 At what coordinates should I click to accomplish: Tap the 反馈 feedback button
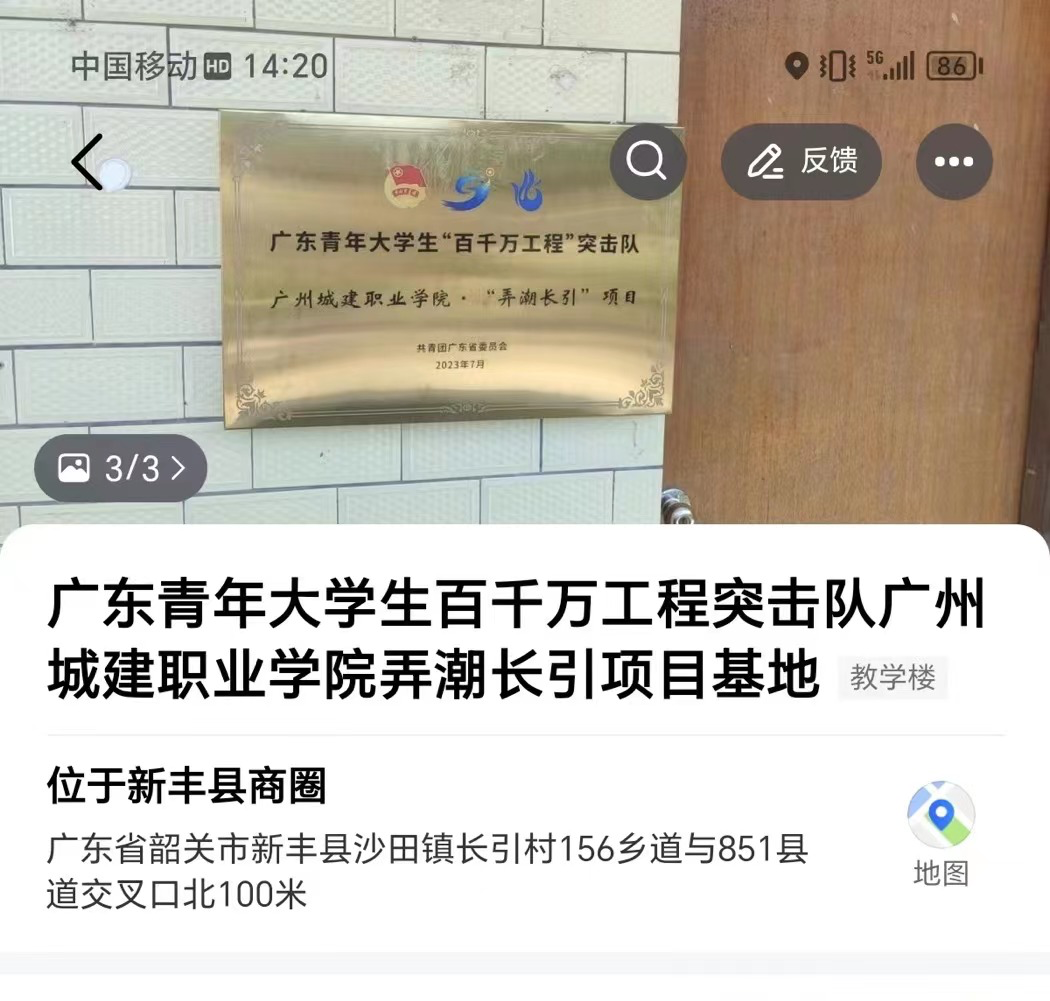(x=802, y=161)
